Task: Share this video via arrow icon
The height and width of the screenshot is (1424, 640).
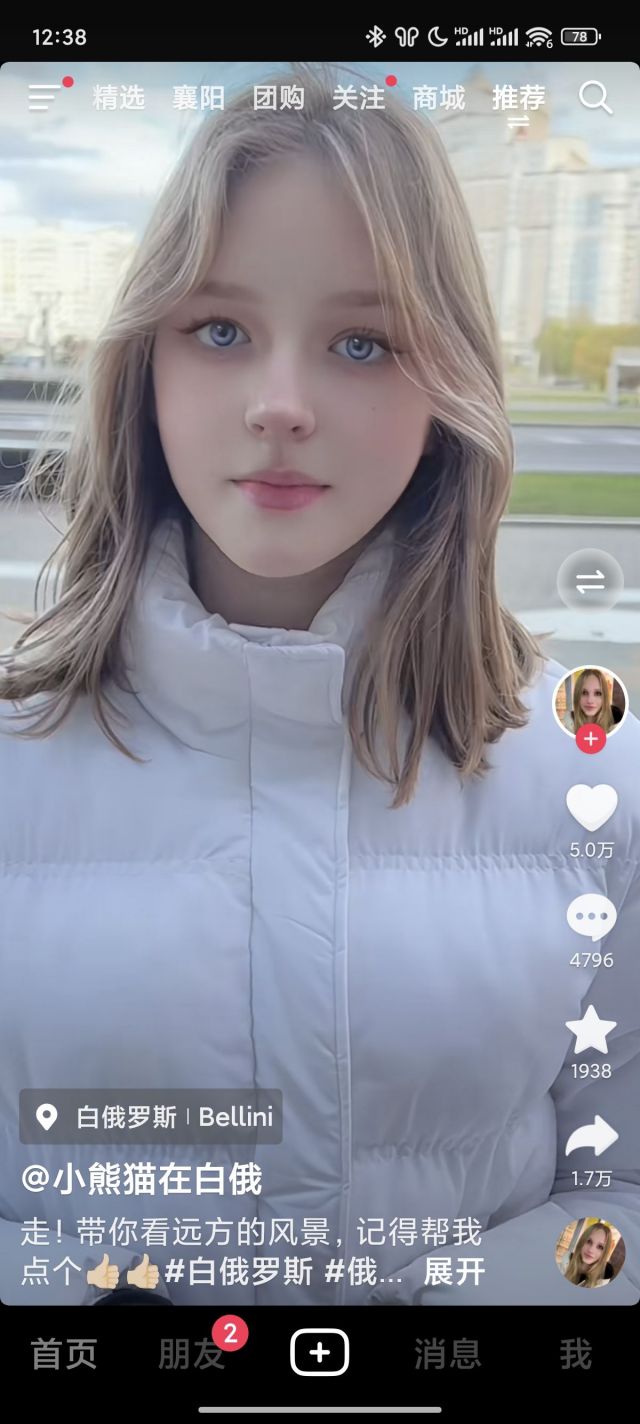Action: click(591, 1138)
